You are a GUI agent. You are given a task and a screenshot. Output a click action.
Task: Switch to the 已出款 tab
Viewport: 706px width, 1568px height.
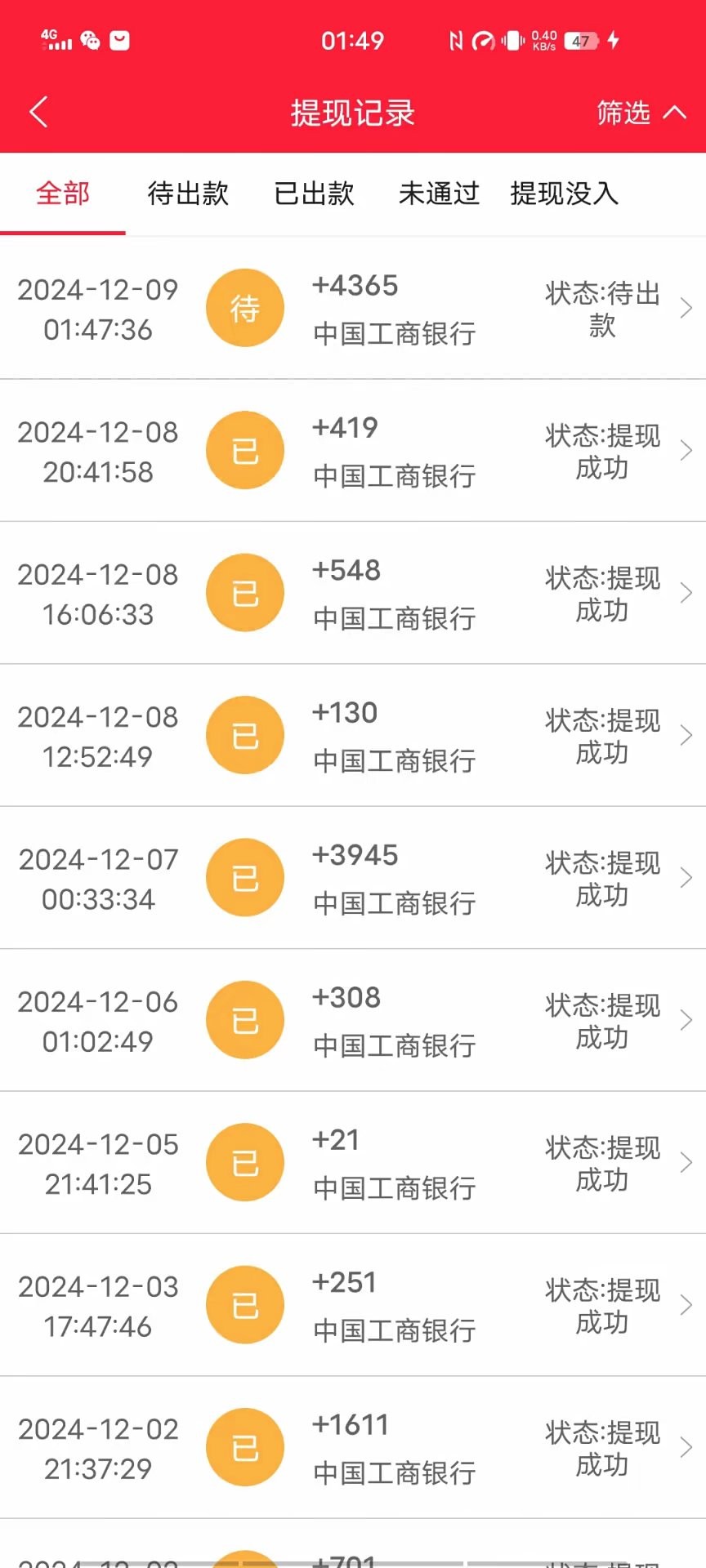314,194
